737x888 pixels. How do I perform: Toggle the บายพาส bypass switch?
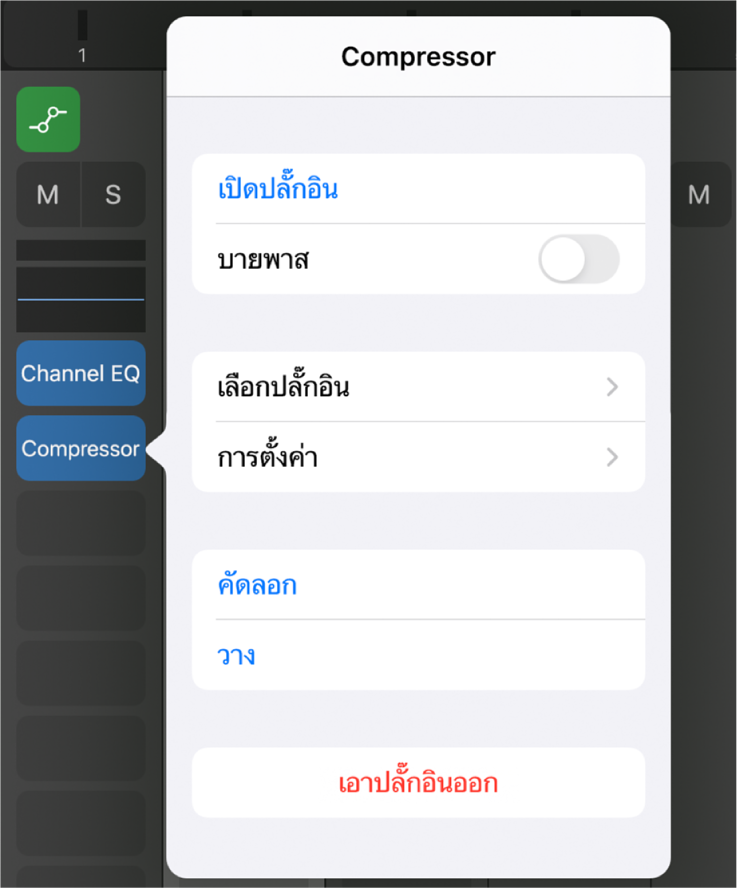click(578, 260)
